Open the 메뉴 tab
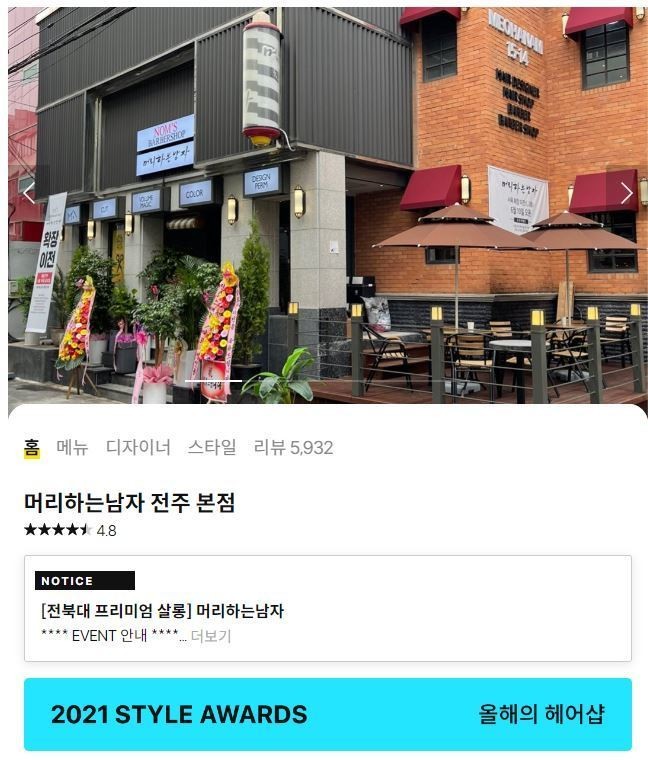 pos(72,447)
